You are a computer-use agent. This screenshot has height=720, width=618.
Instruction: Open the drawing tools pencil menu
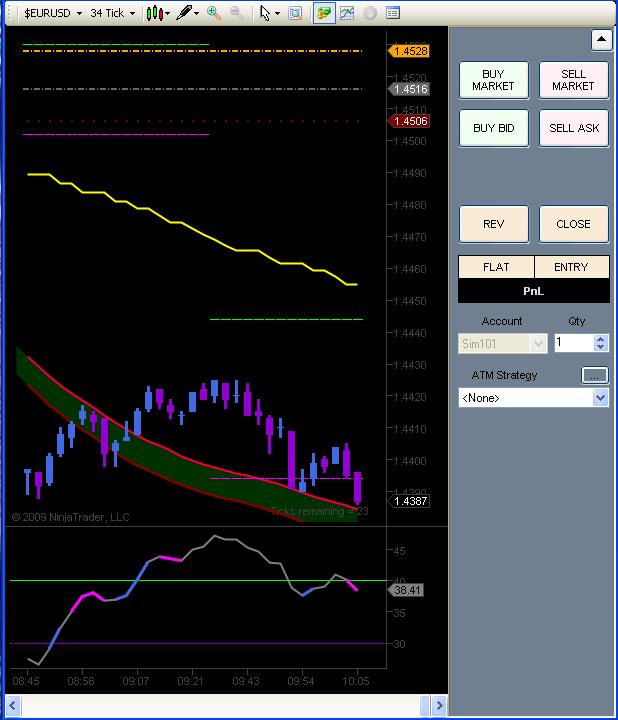pos(187,14)
